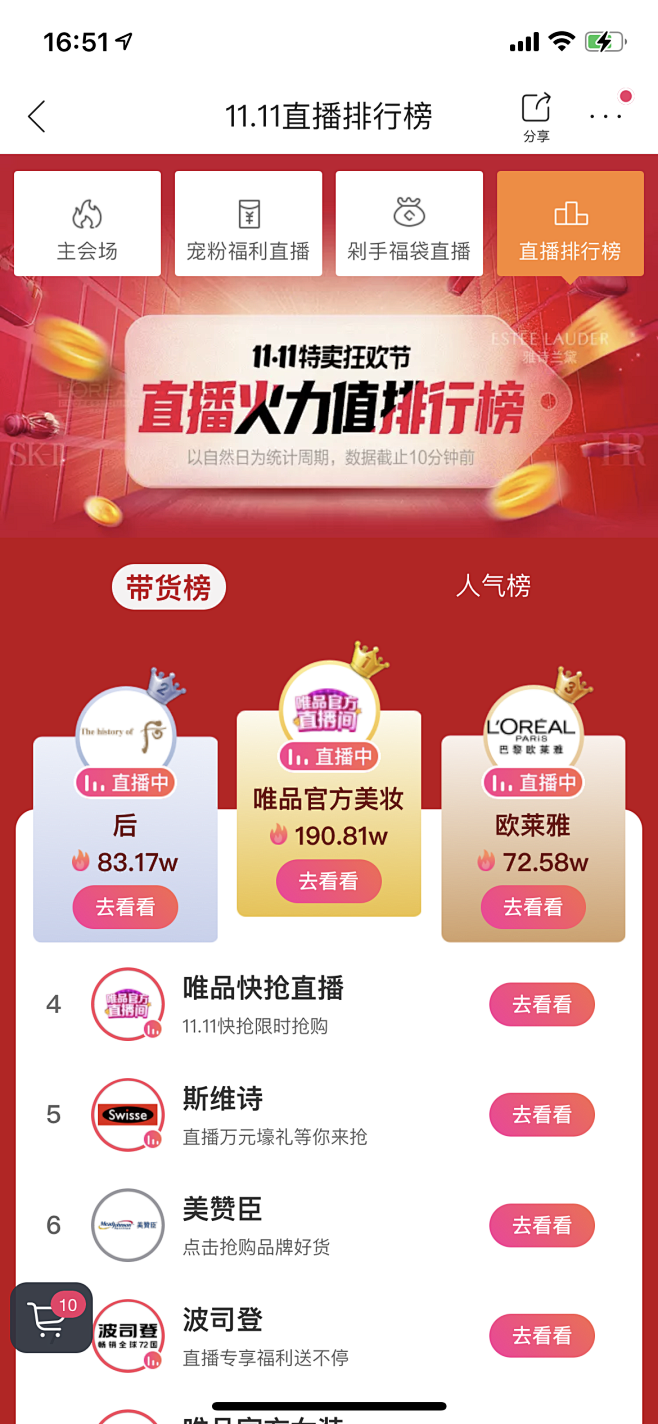This screenshot has width=658, height=1424.
Task: Open the three-dot overflow menu
Action: [x=606, y=116]
